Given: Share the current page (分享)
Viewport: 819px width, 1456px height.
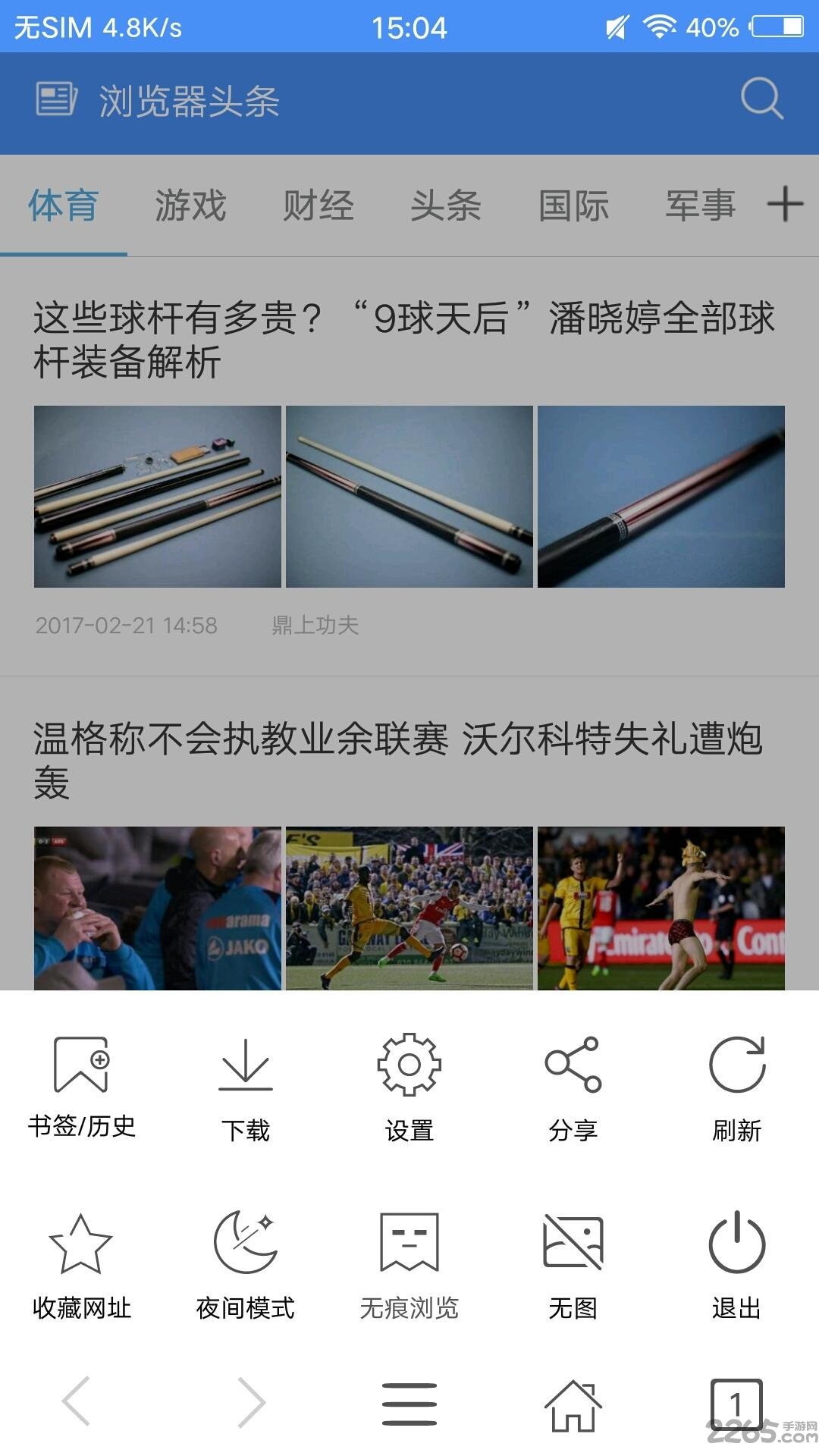Looking at the screenshot, I should (x=573, y=1084).
